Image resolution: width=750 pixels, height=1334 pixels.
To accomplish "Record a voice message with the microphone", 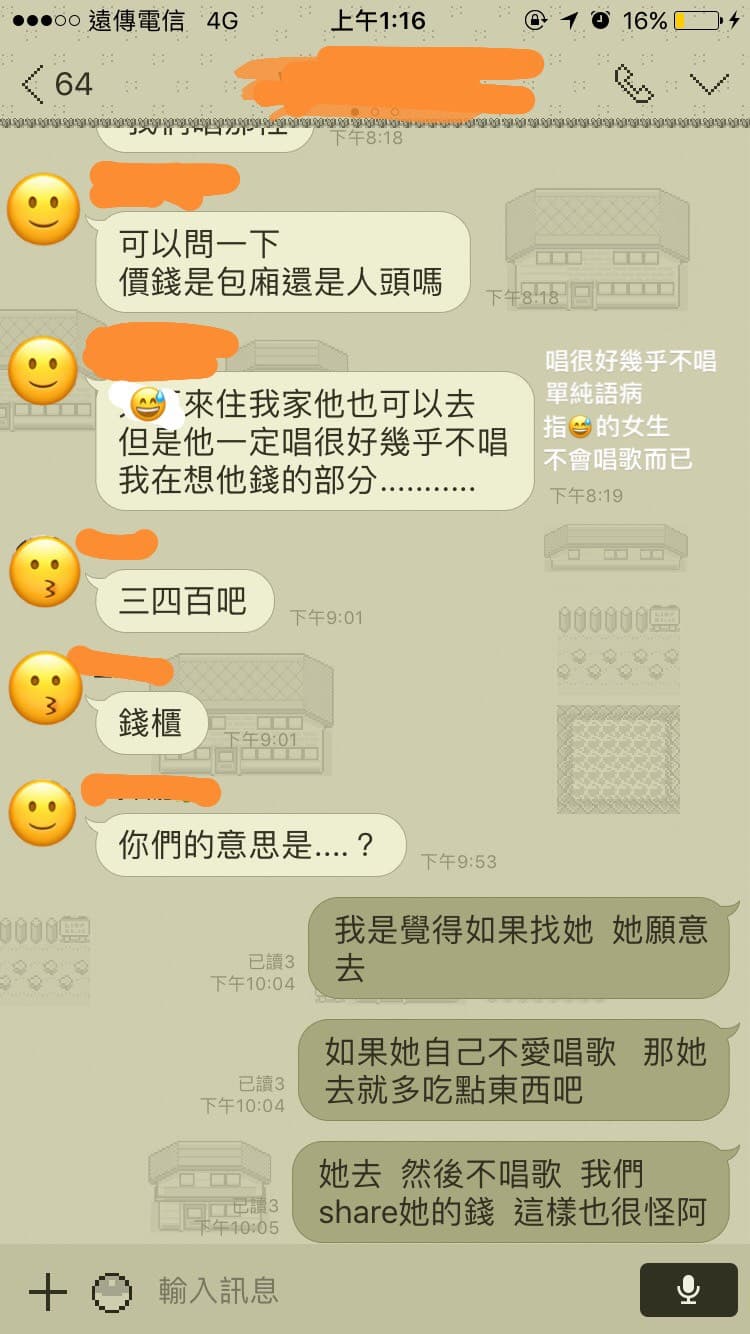I will [x=688, y=1290].
